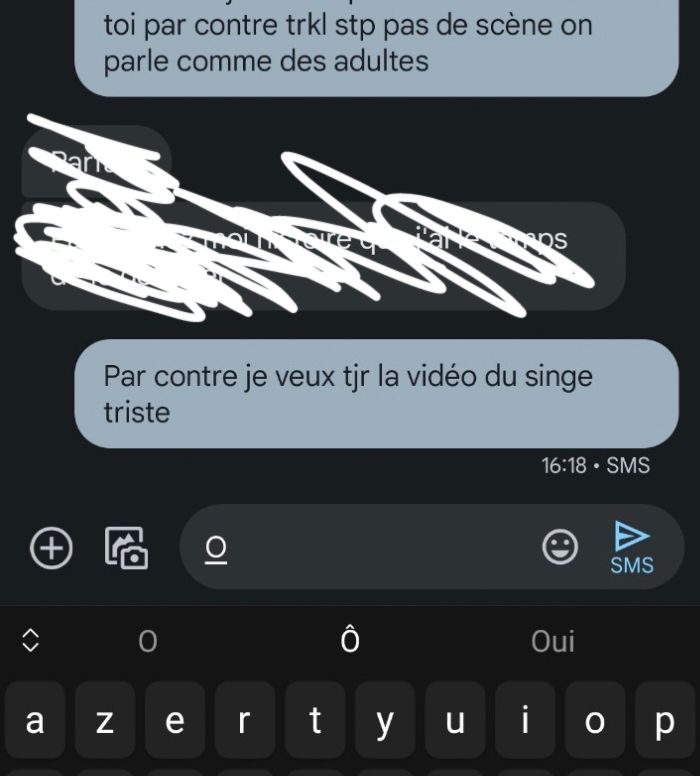Pick the 'O' keyboard suggestion

148,641
